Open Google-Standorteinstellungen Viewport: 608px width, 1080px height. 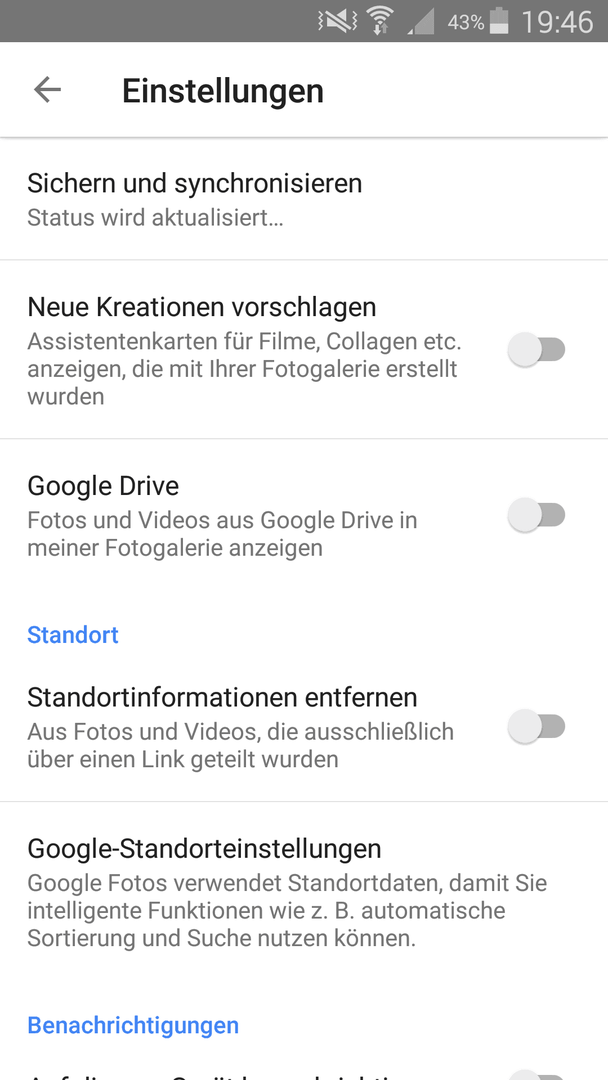pyautogui.click(x=304, y=892)
